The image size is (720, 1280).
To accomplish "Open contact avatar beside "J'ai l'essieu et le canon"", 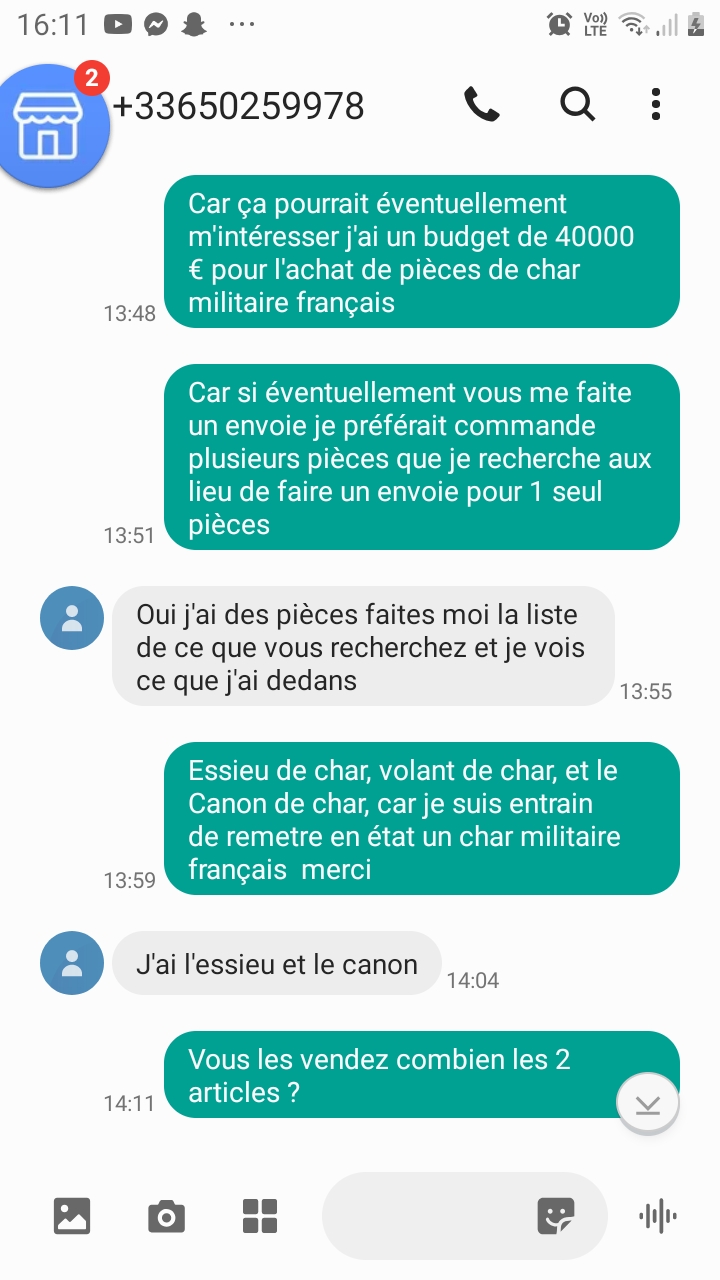I will coord(72,963).
